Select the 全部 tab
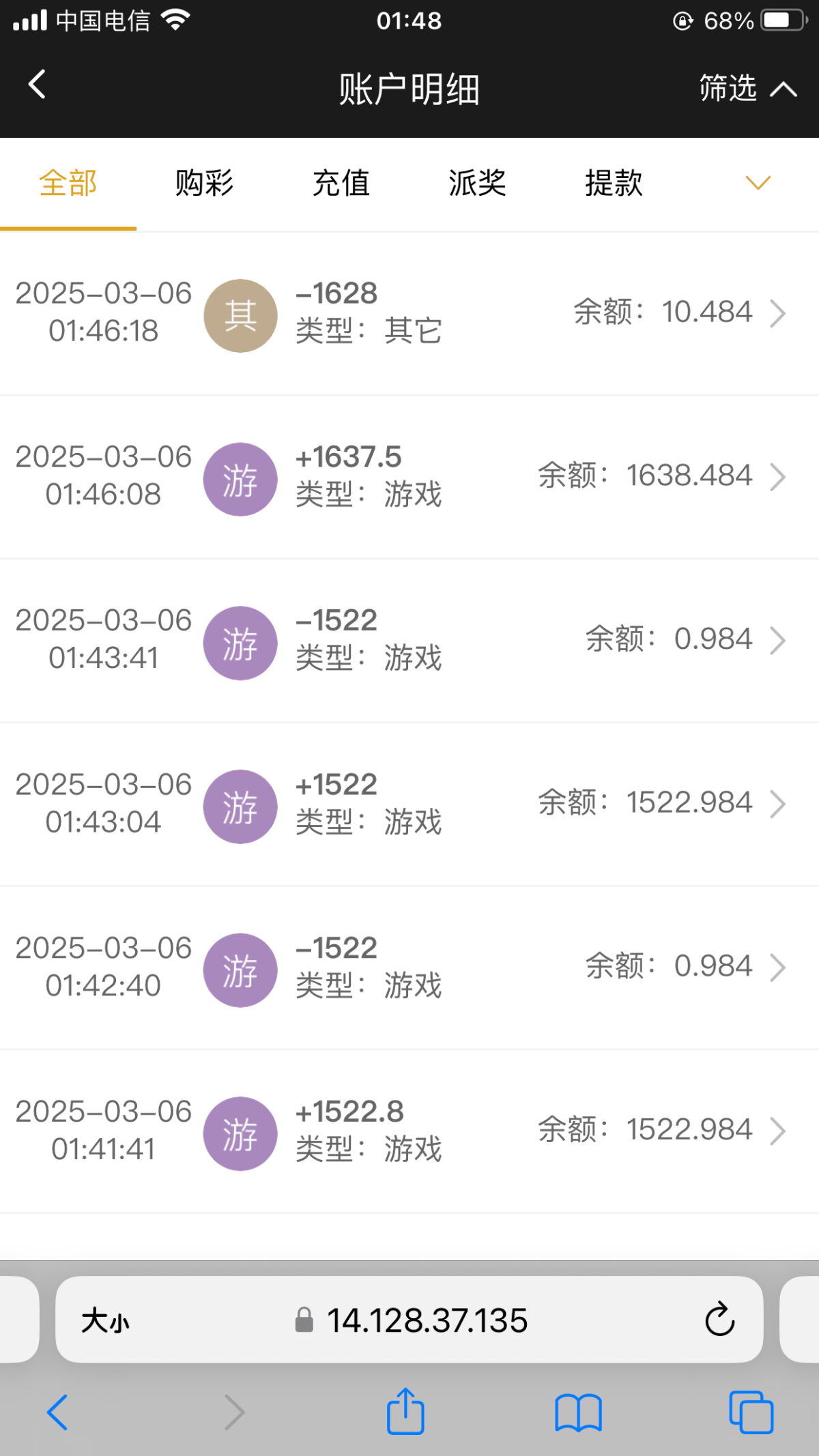The height and width of the screenshot is (1456, 819). pyautogui.click(x=68, y=183)
